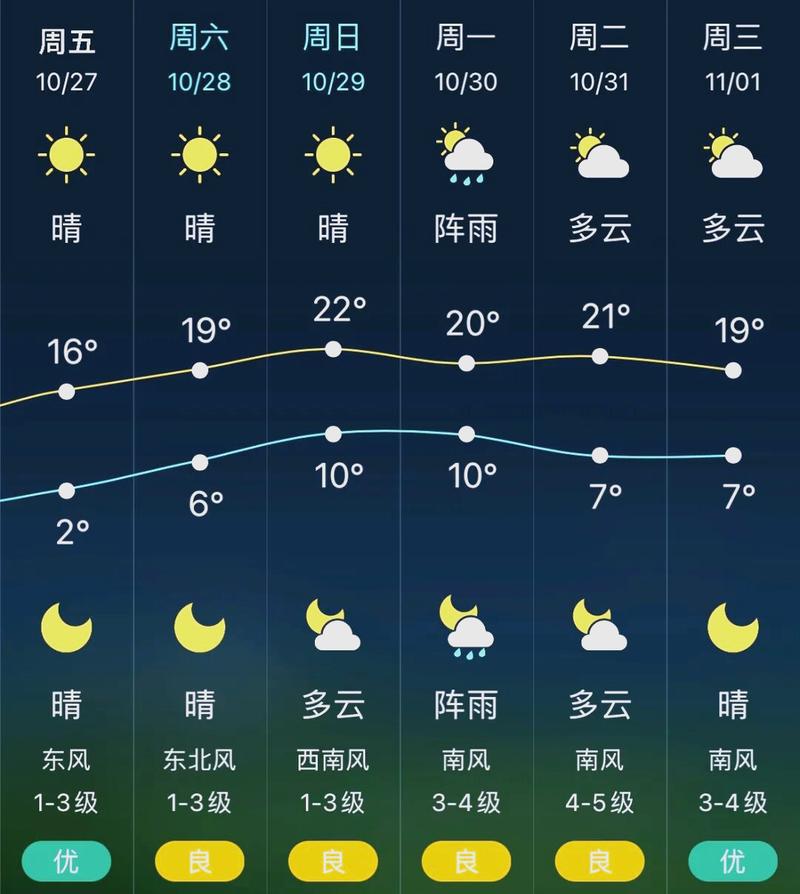The width and height of the screenshot is (800, 894).
Task: Select the cloudy daytime icon under Wednesday 11/01
Action: (x=731, y=155)
